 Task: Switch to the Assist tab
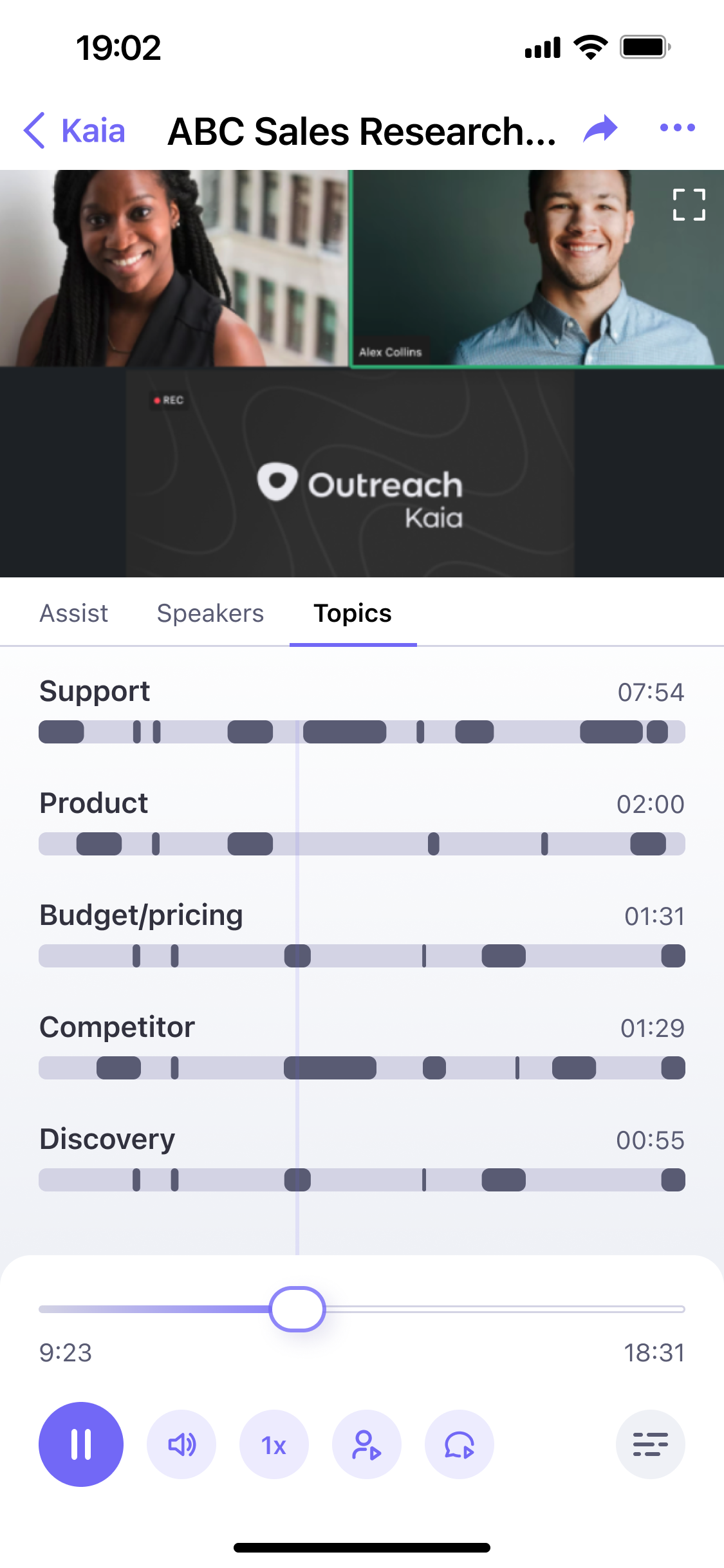point(74,613)
